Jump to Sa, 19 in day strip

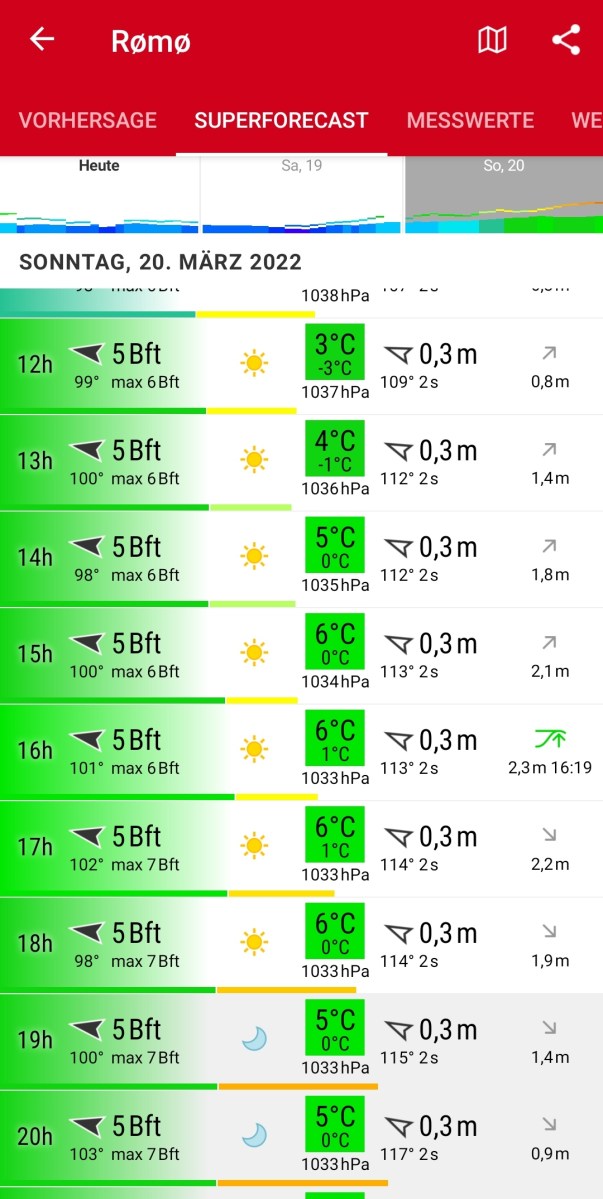pyautogui.click(x=301, y=194)
